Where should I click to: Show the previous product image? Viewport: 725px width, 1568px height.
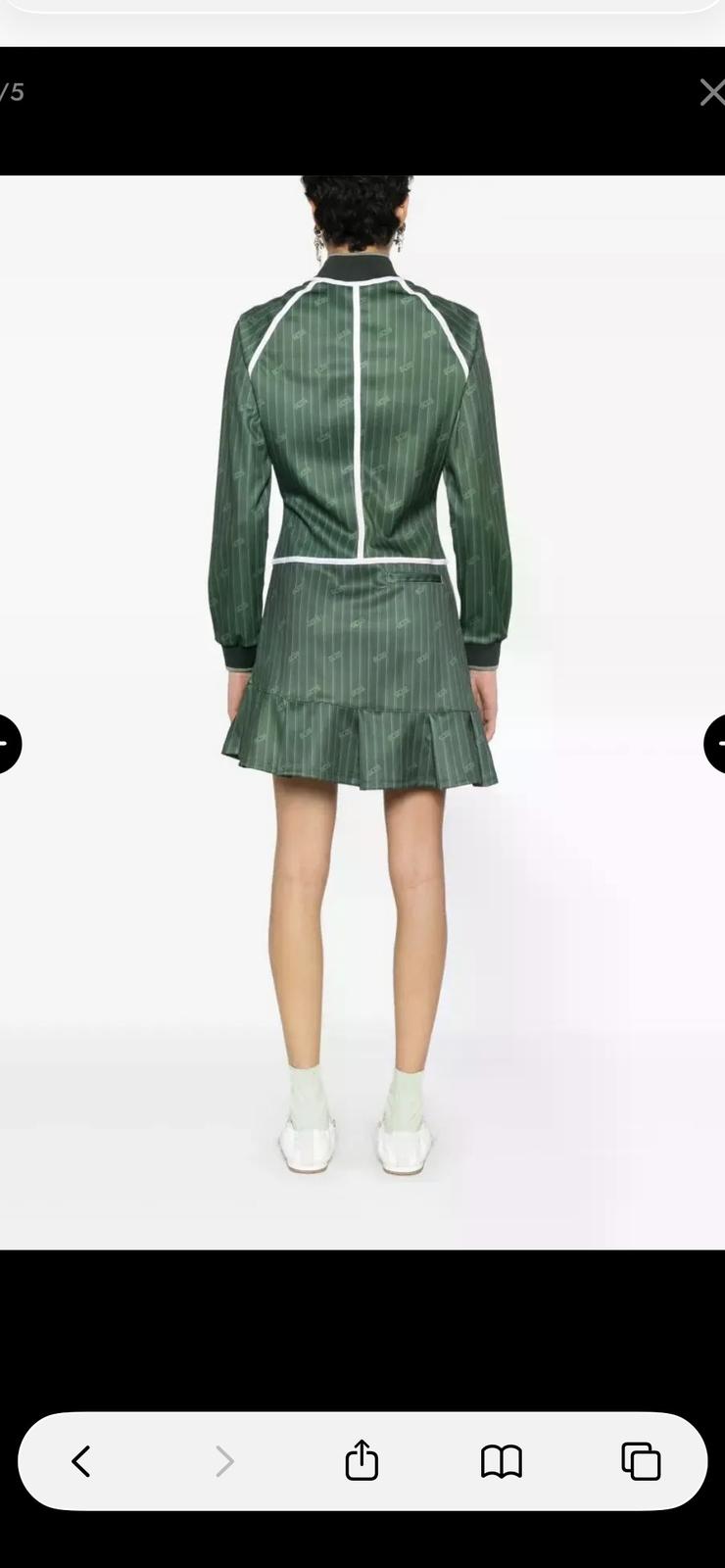6,744
